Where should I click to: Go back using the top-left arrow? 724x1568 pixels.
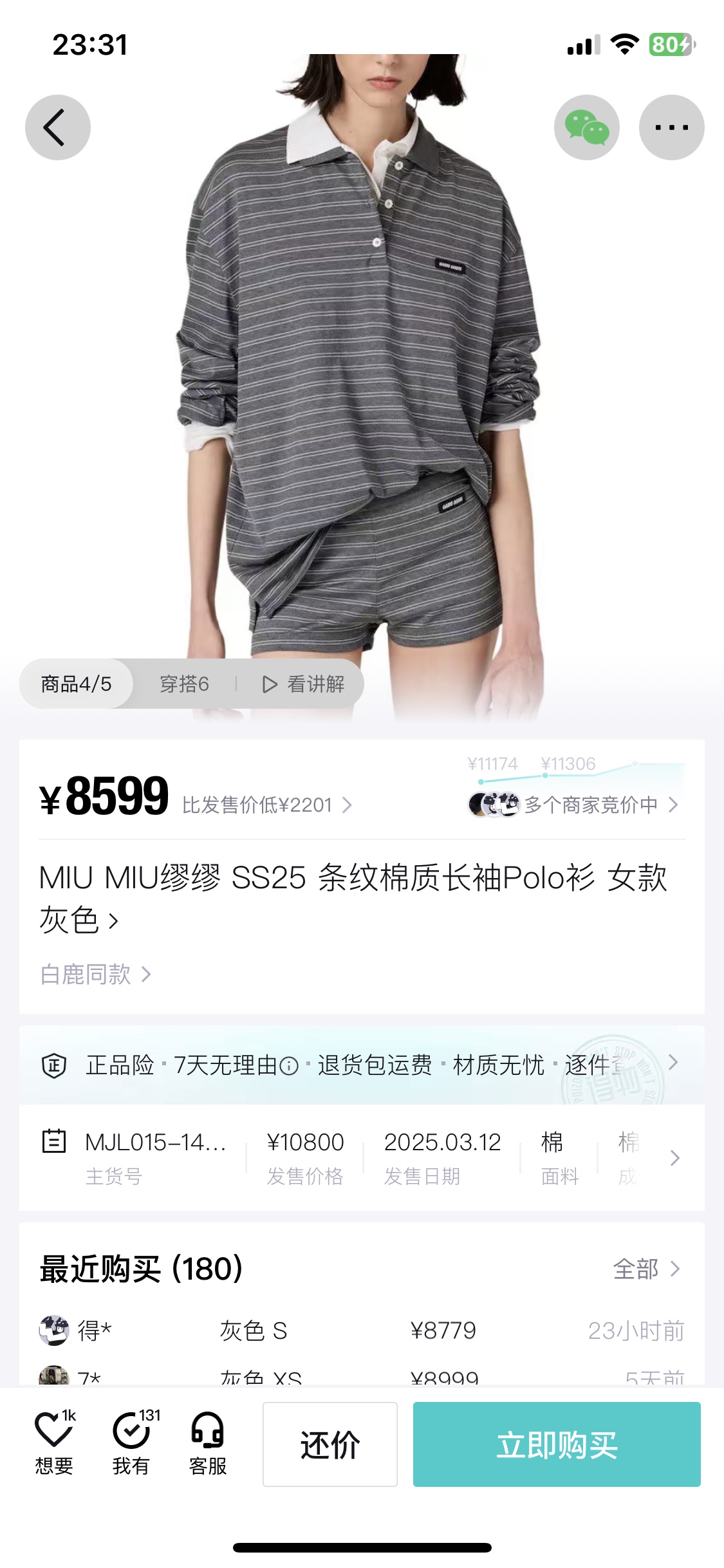(57, 127)
